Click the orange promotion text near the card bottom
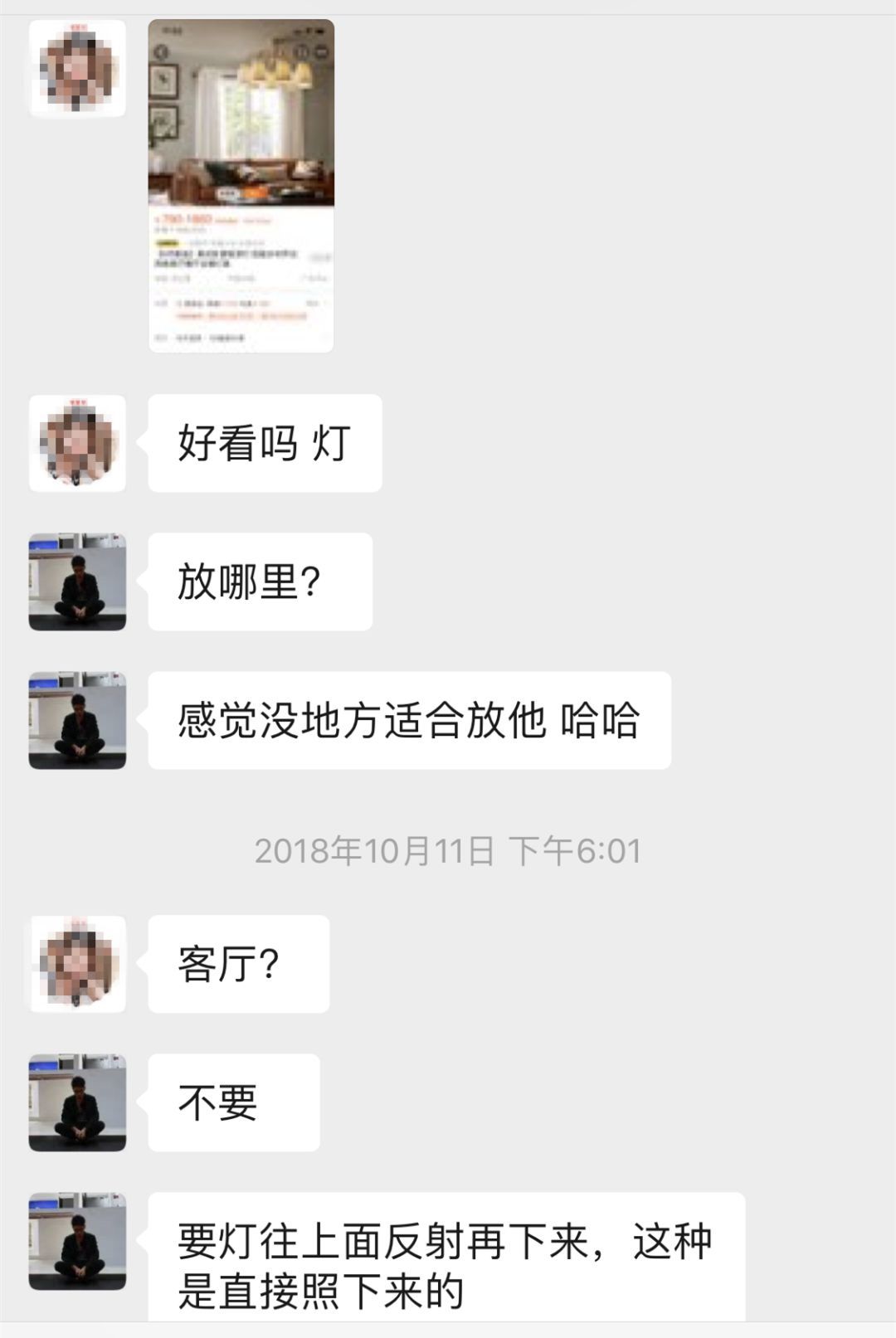The width and height of the screenshot is (896, 1338). coord(241,314)
